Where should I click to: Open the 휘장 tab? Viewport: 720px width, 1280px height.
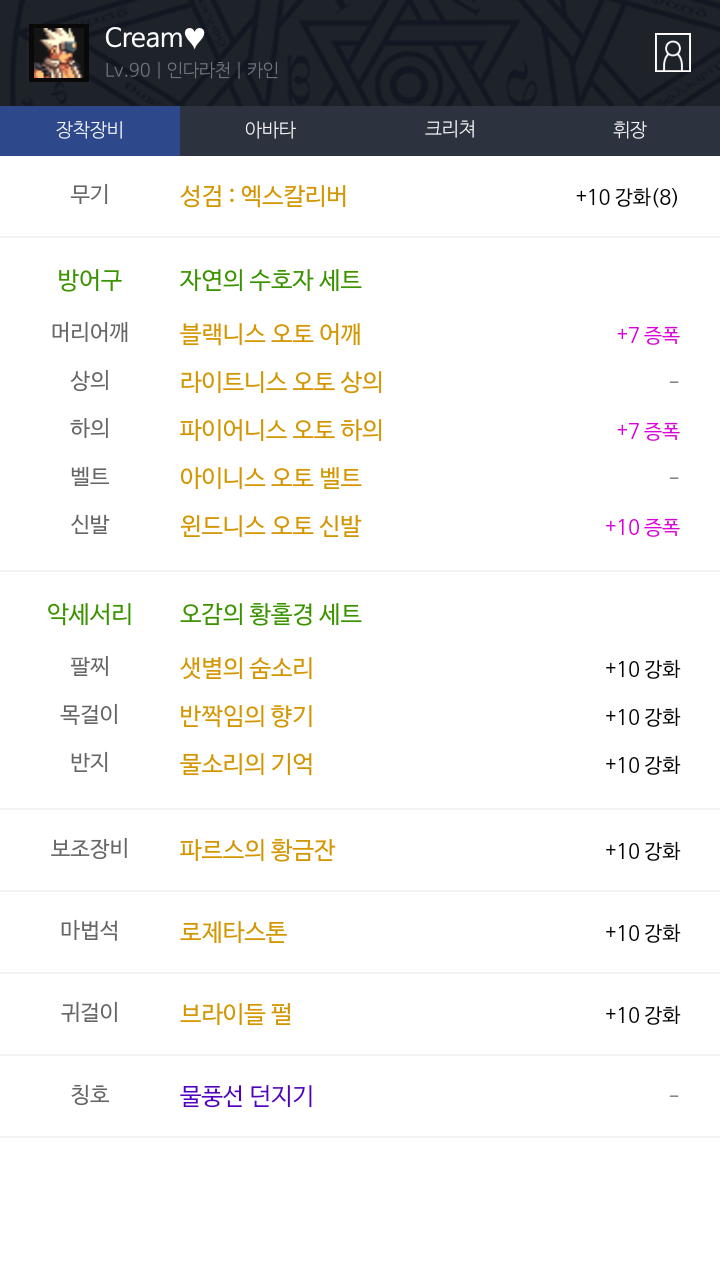tap(630, 130)
